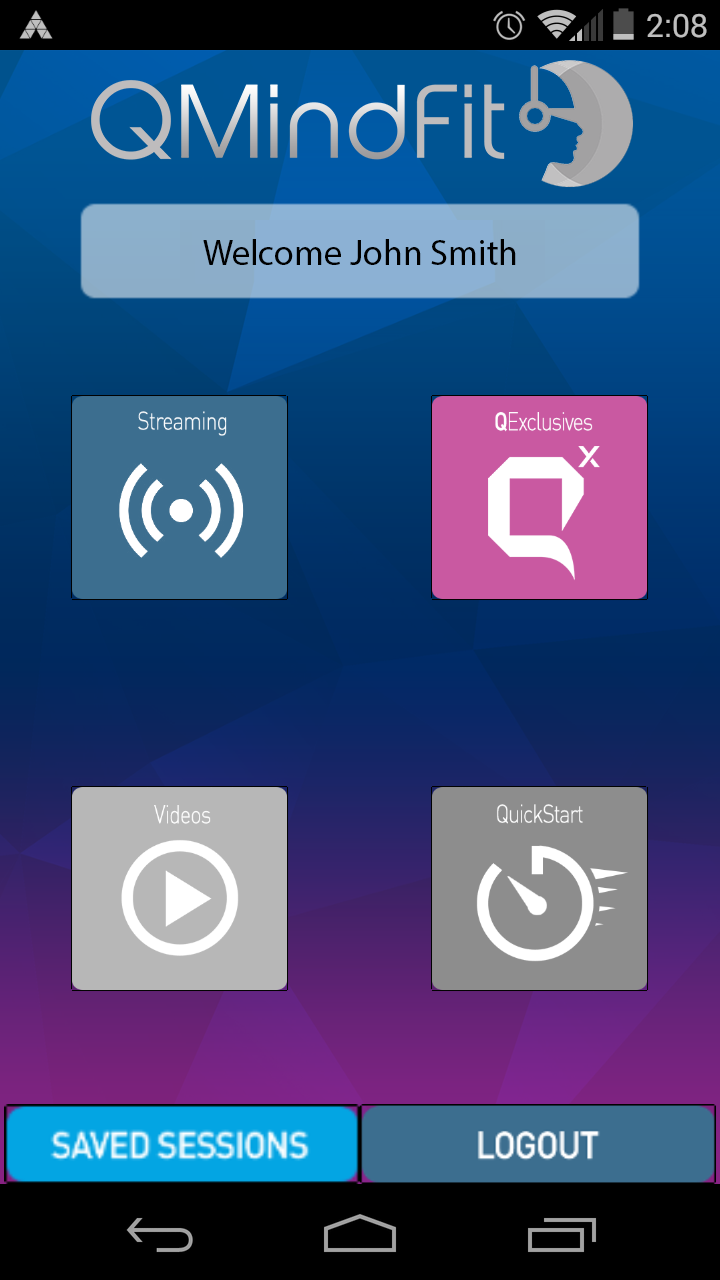Log out of the account
The width and height of the screenshot is (720, 1280).
(538, 1144)
